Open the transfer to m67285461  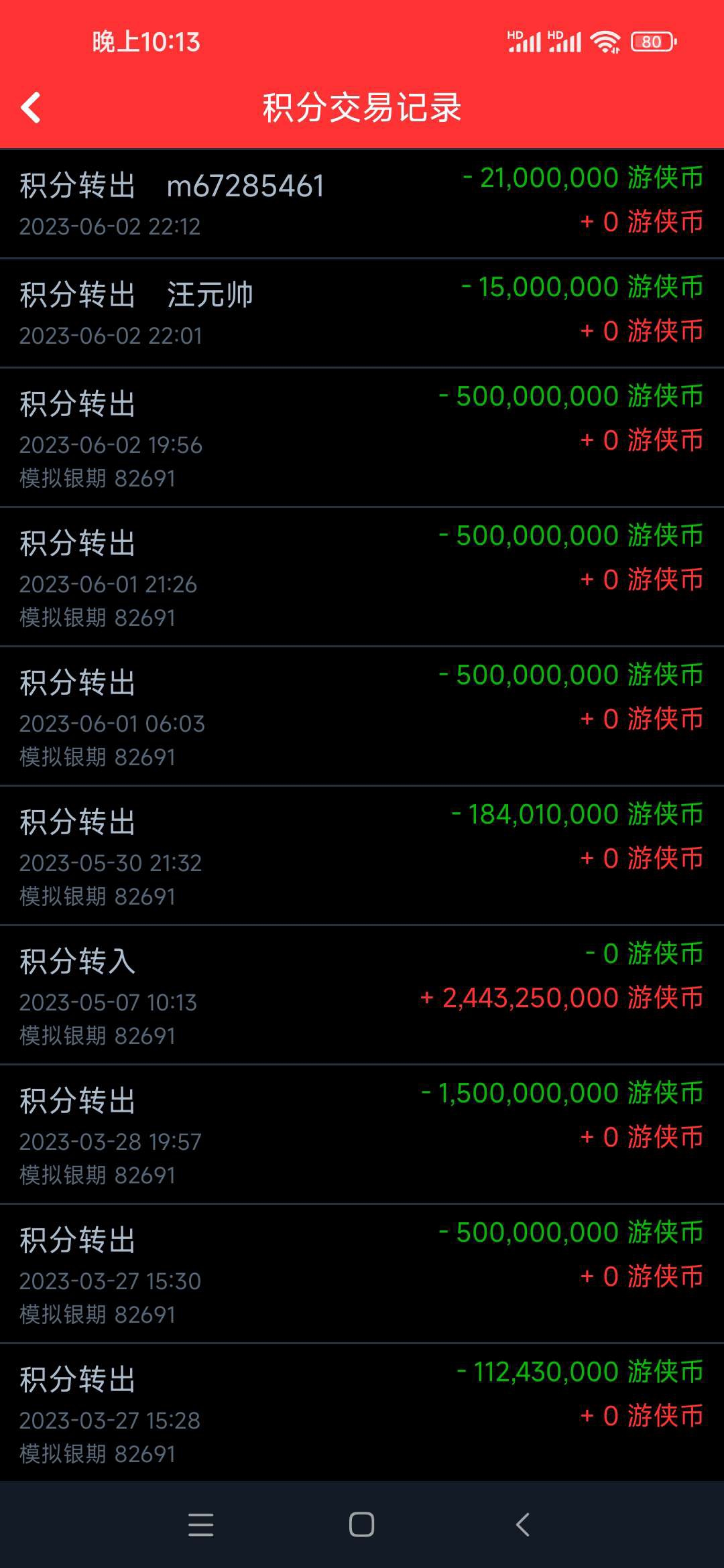362,204
